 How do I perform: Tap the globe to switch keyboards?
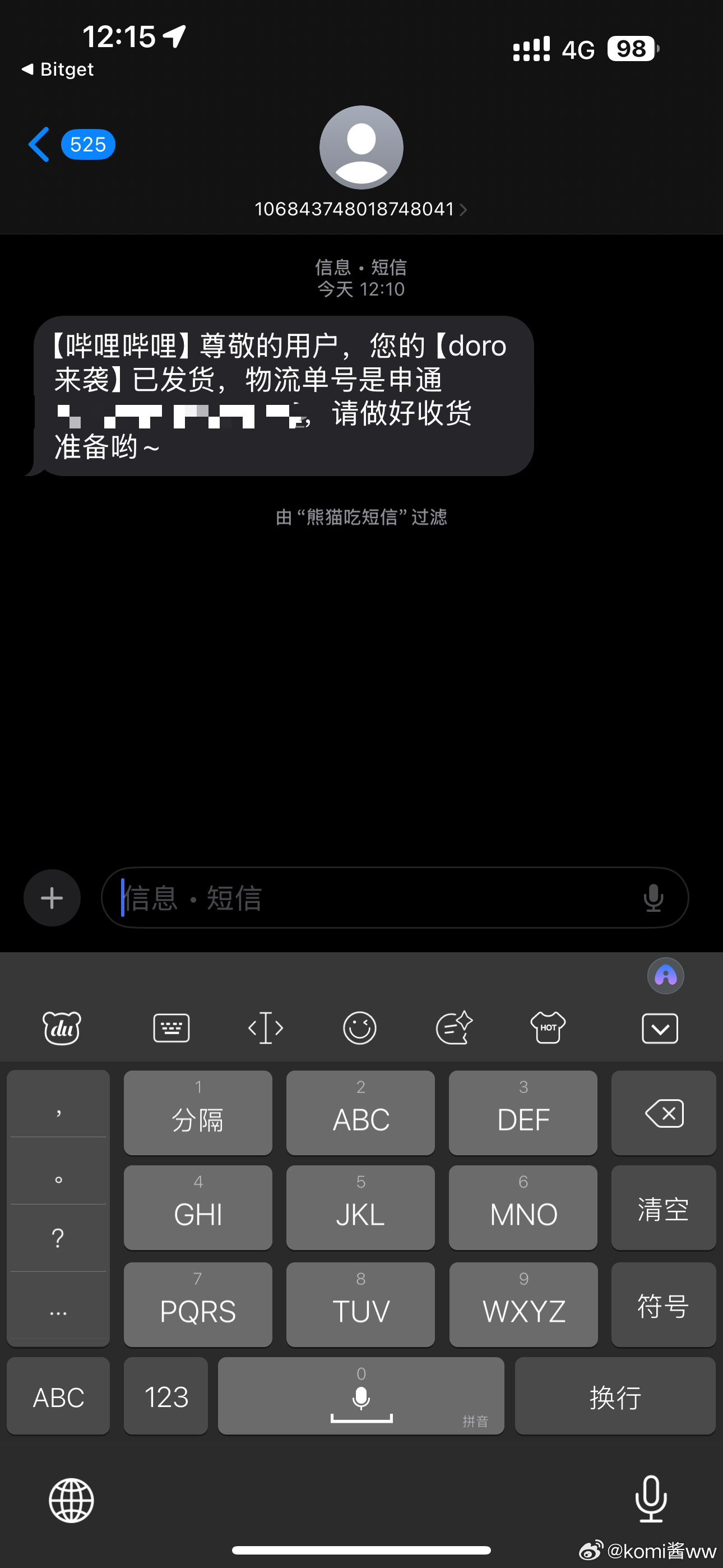pyautogui.click(x=71, y=1501)
